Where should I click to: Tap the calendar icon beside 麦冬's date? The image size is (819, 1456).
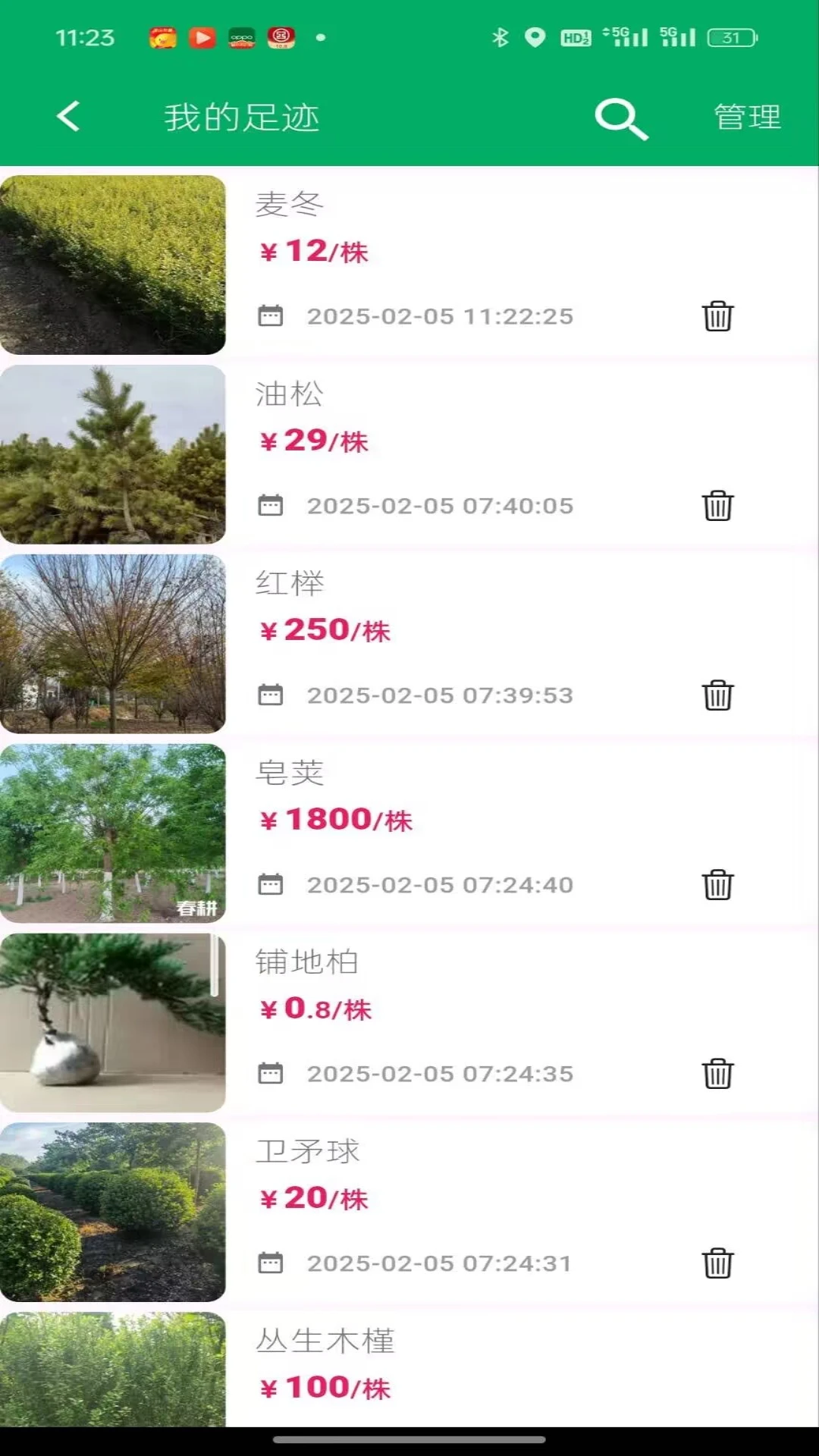point(271,315)
